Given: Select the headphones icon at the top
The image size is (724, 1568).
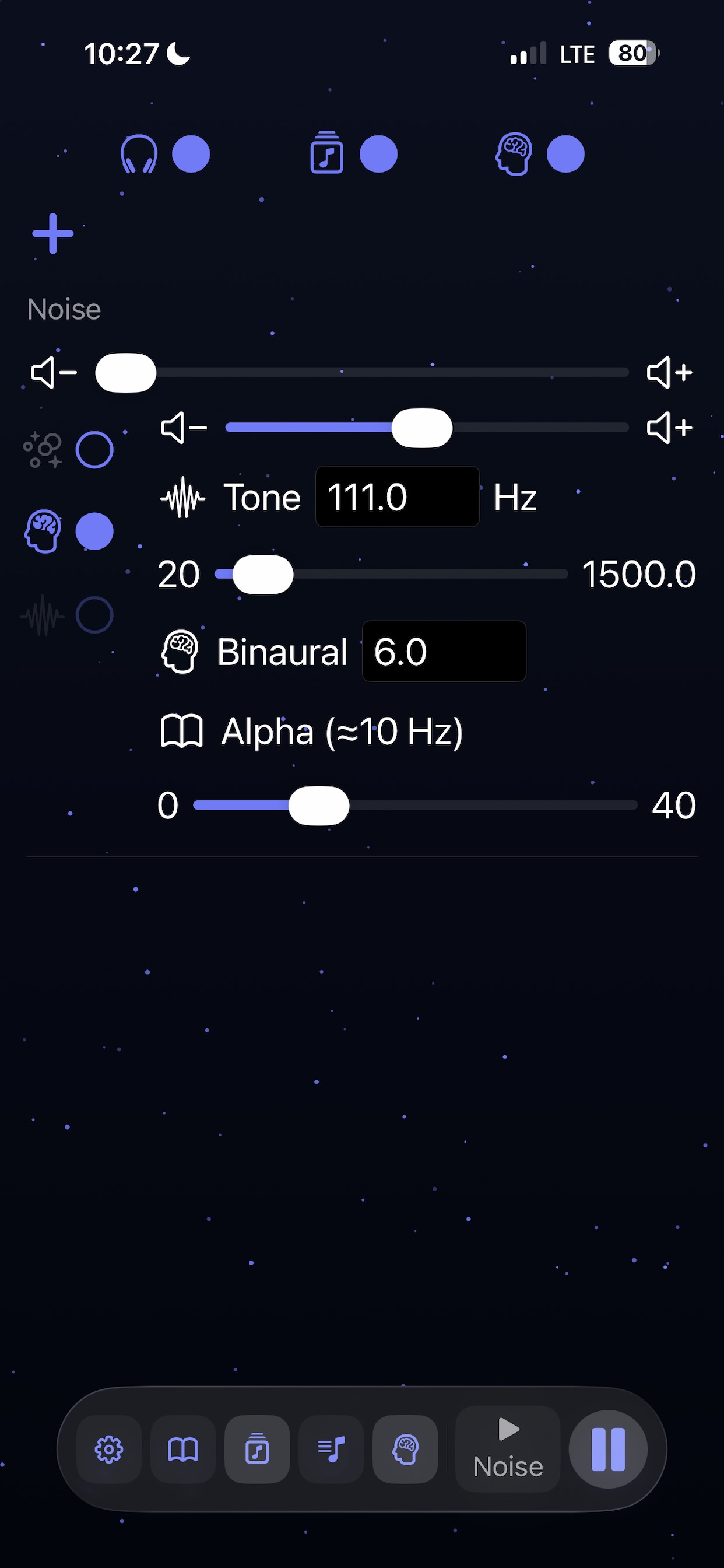Looking at the screenshot, I should [139, 155].
